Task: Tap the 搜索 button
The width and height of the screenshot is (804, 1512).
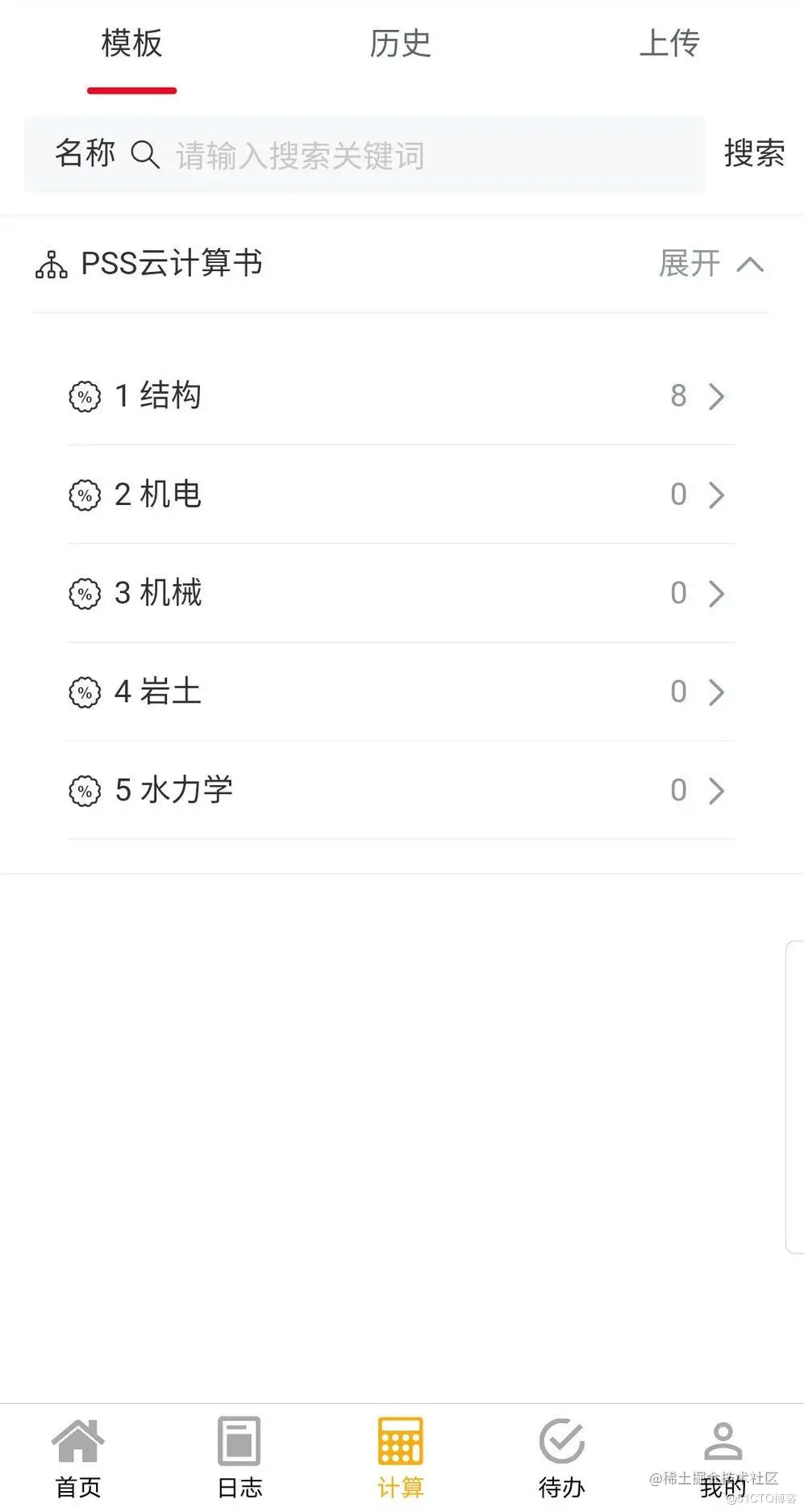Action: (x=754, y=153)
